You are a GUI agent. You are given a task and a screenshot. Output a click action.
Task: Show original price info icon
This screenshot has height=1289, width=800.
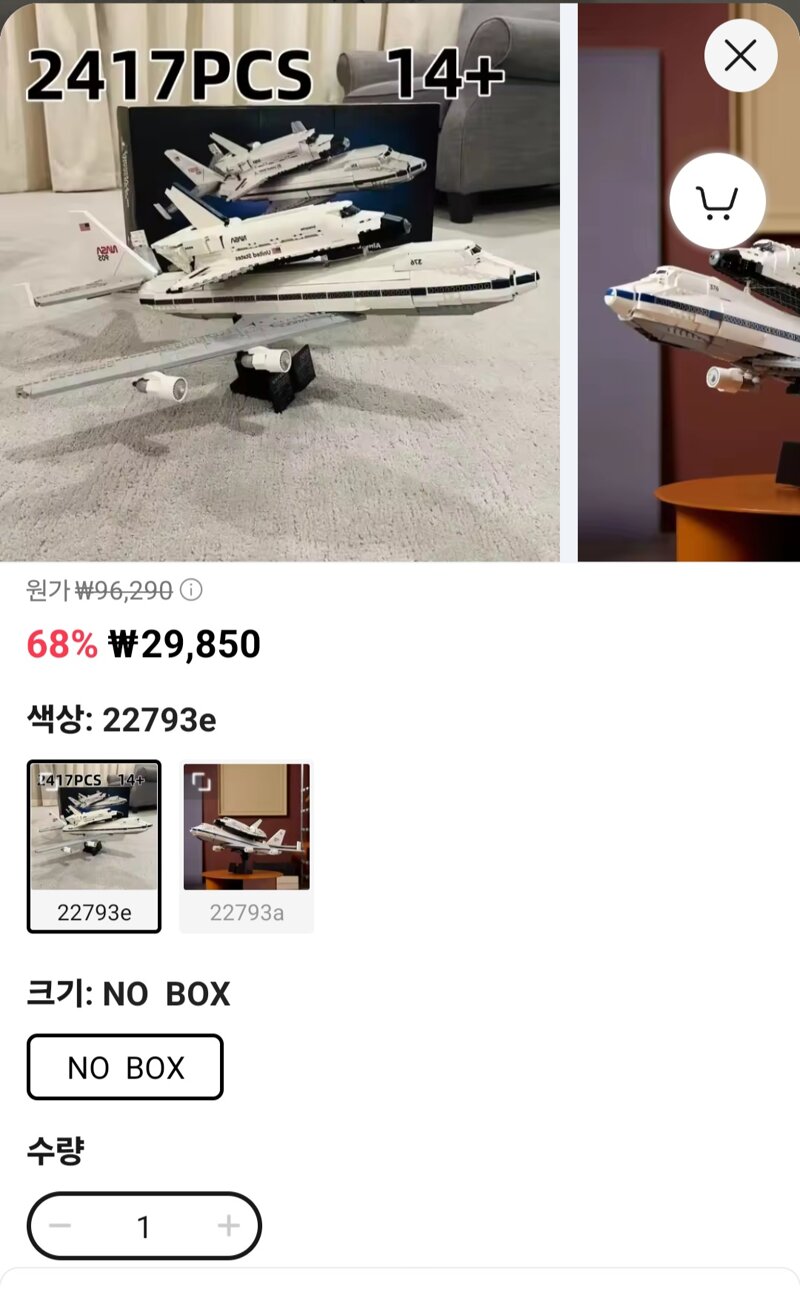point(191,590)
